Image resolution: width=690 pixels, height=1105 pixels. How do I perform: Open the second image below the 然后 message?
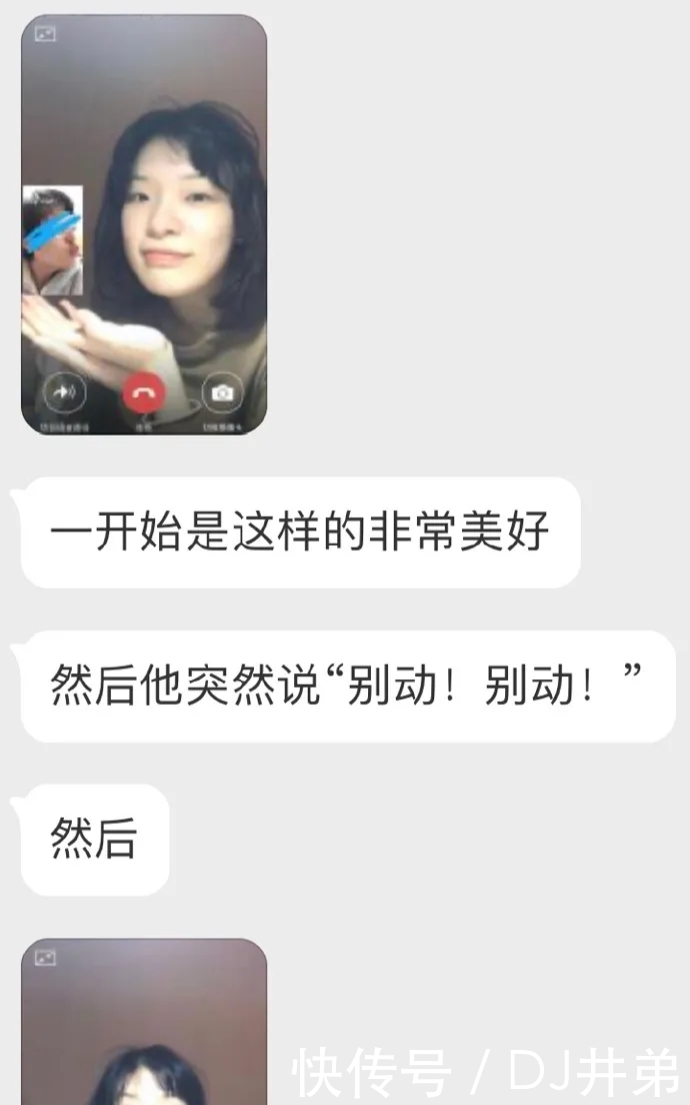click(144, 1022)
